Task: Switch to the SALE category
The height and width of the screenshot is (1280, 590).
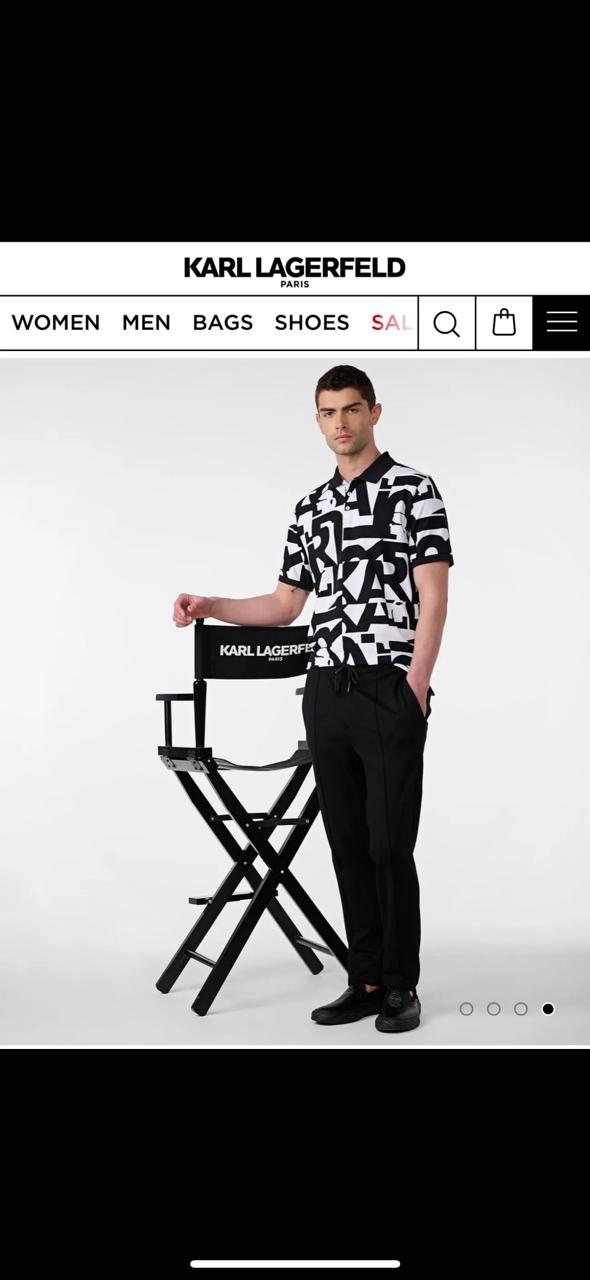Action: (x=392, y=322)
